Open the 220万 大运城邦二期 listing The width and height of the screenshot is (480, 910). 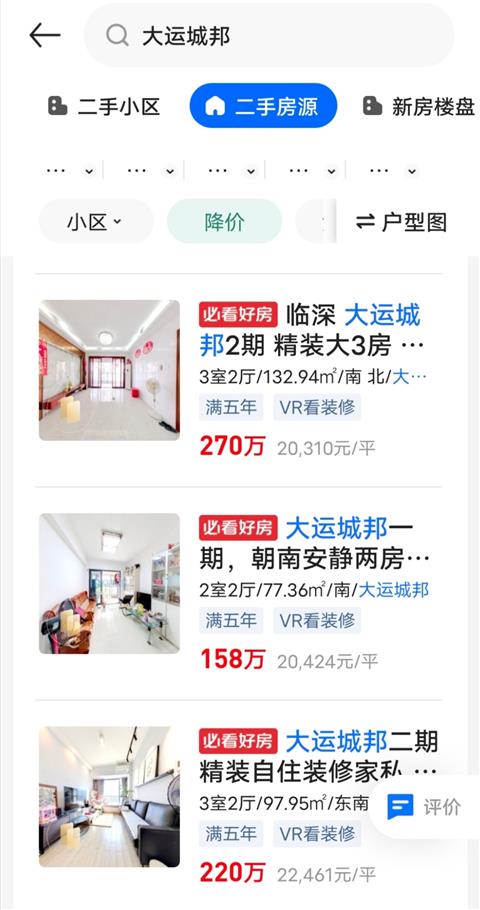(x=238, y=806)
